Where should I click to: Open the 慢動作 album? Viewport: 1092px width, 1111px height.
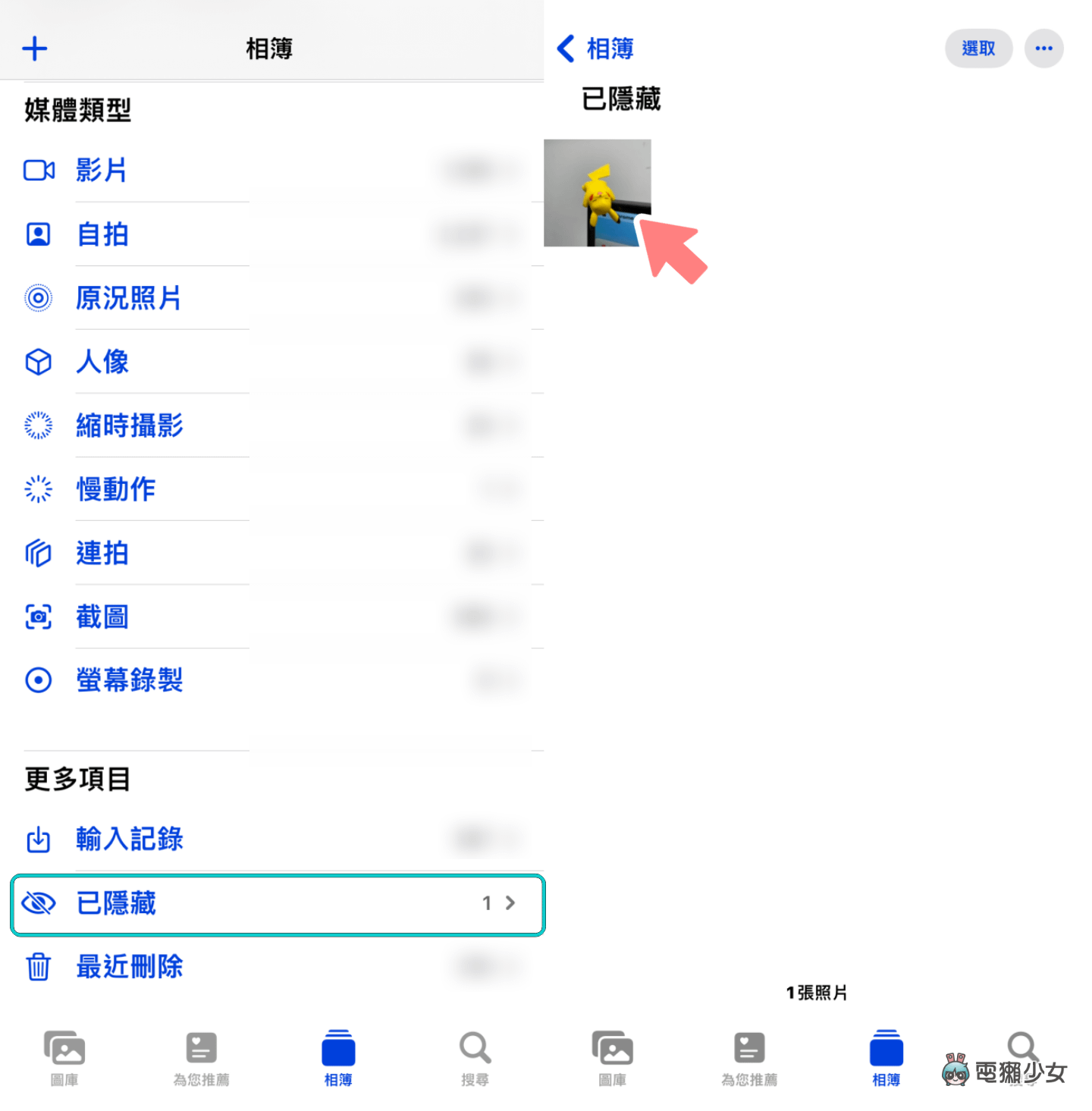[x=115, y=489]
